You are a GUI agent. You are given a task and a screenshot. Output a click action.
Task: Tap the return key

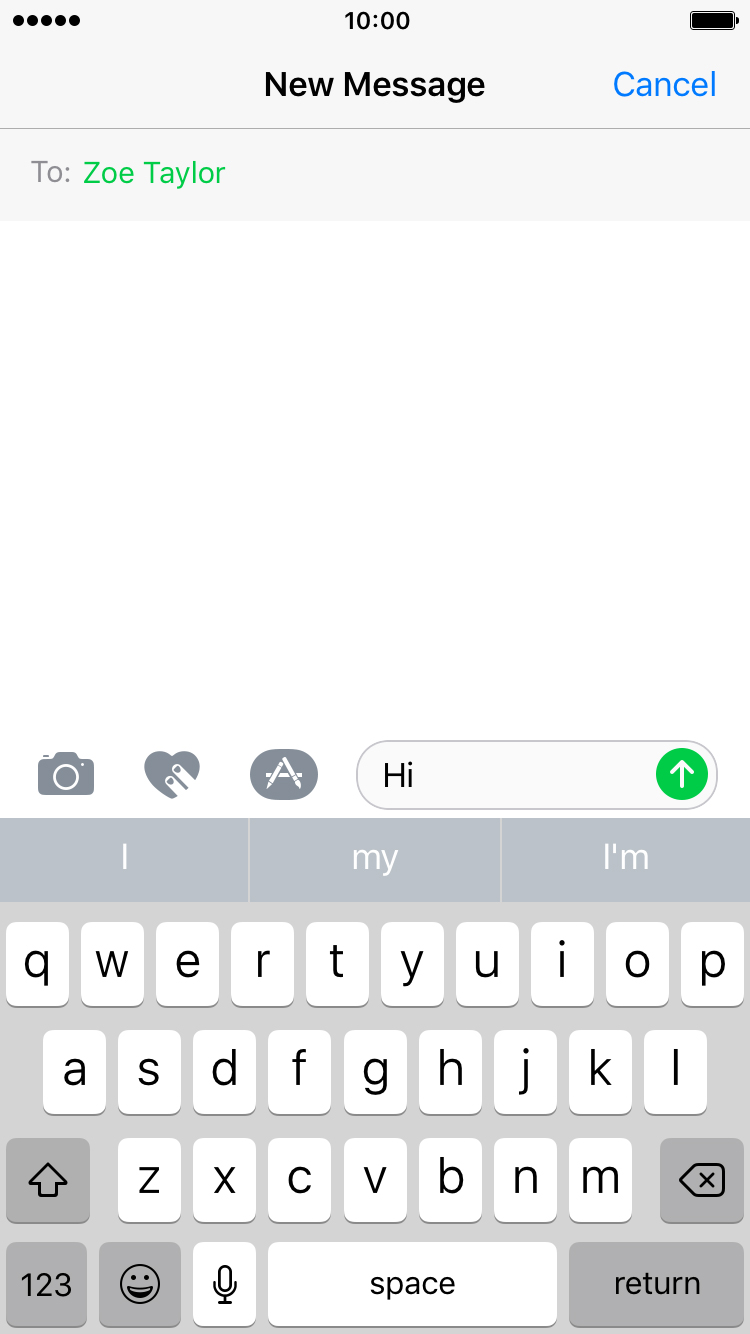(x=657, y=1284)
